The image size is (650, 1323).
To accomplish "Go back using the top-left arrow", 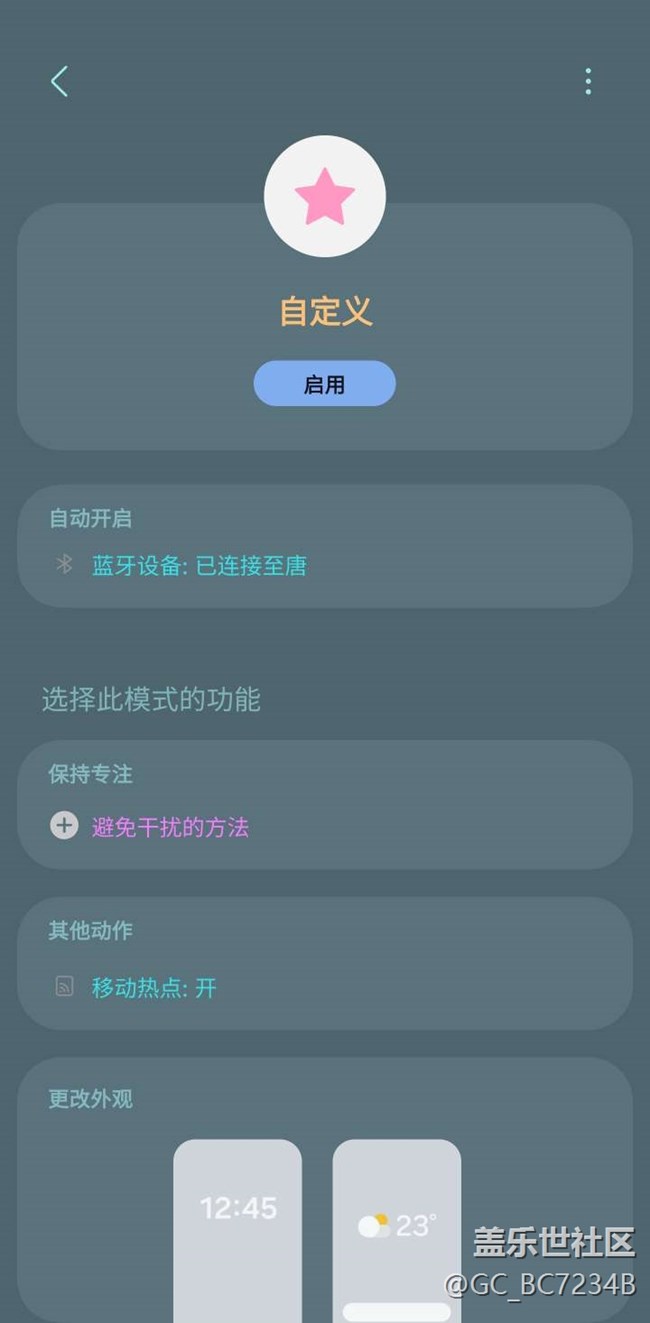I will pos(60,81).
